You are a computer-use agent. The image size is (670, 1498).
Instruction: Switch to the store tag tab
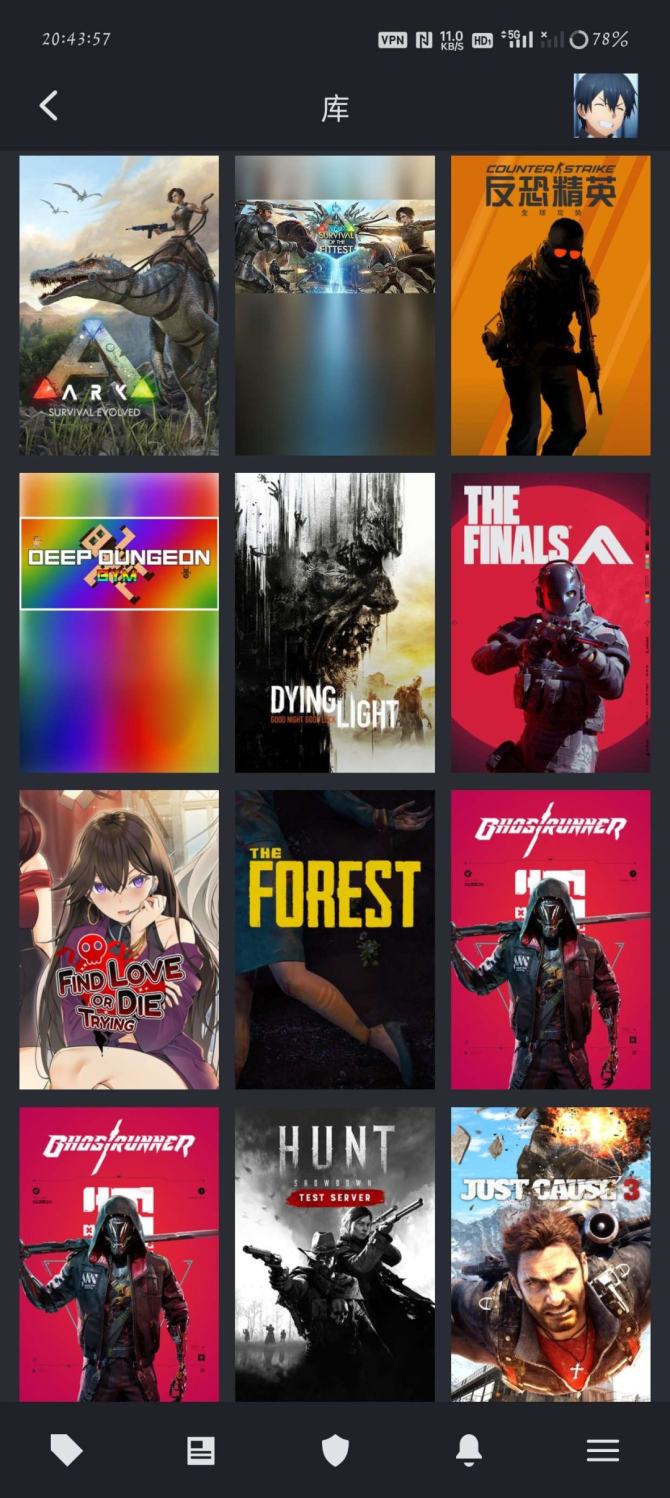click(67, 1450)
